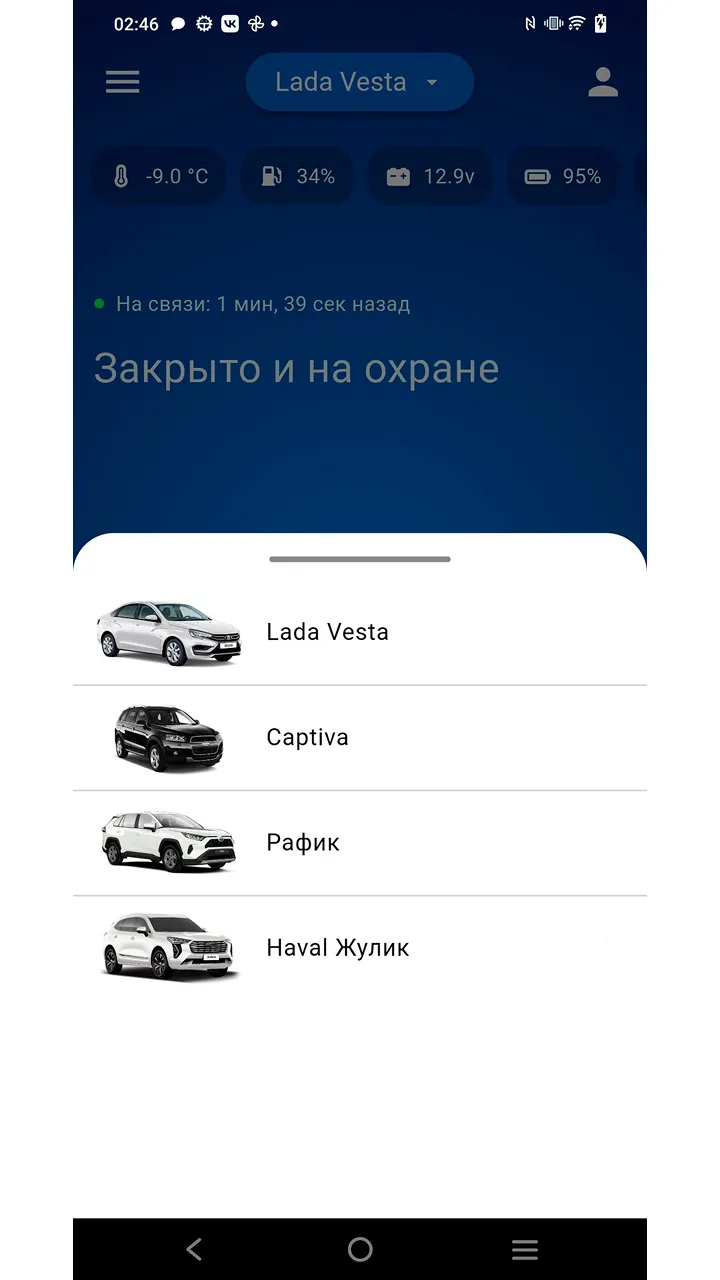Screen dimensions: 720x1280
Task: Select Haval Жулик from the list
Action: click(360, 948)
